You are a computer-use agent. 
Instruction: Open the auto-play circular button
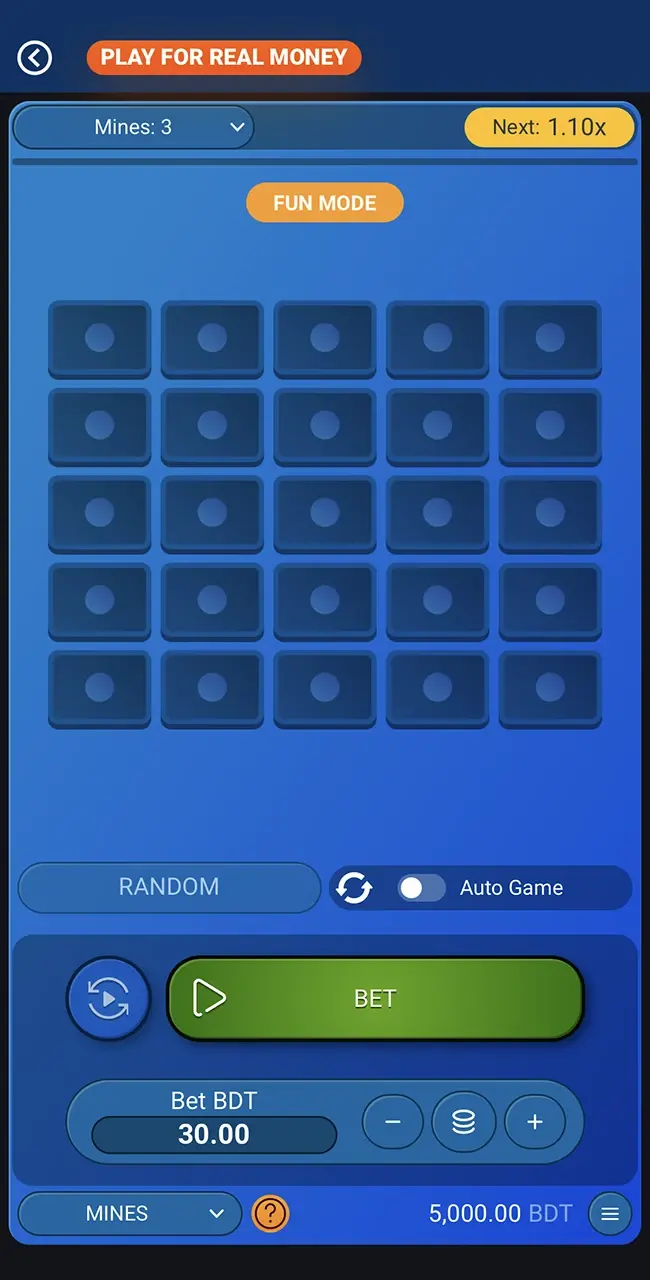point(108,998)
